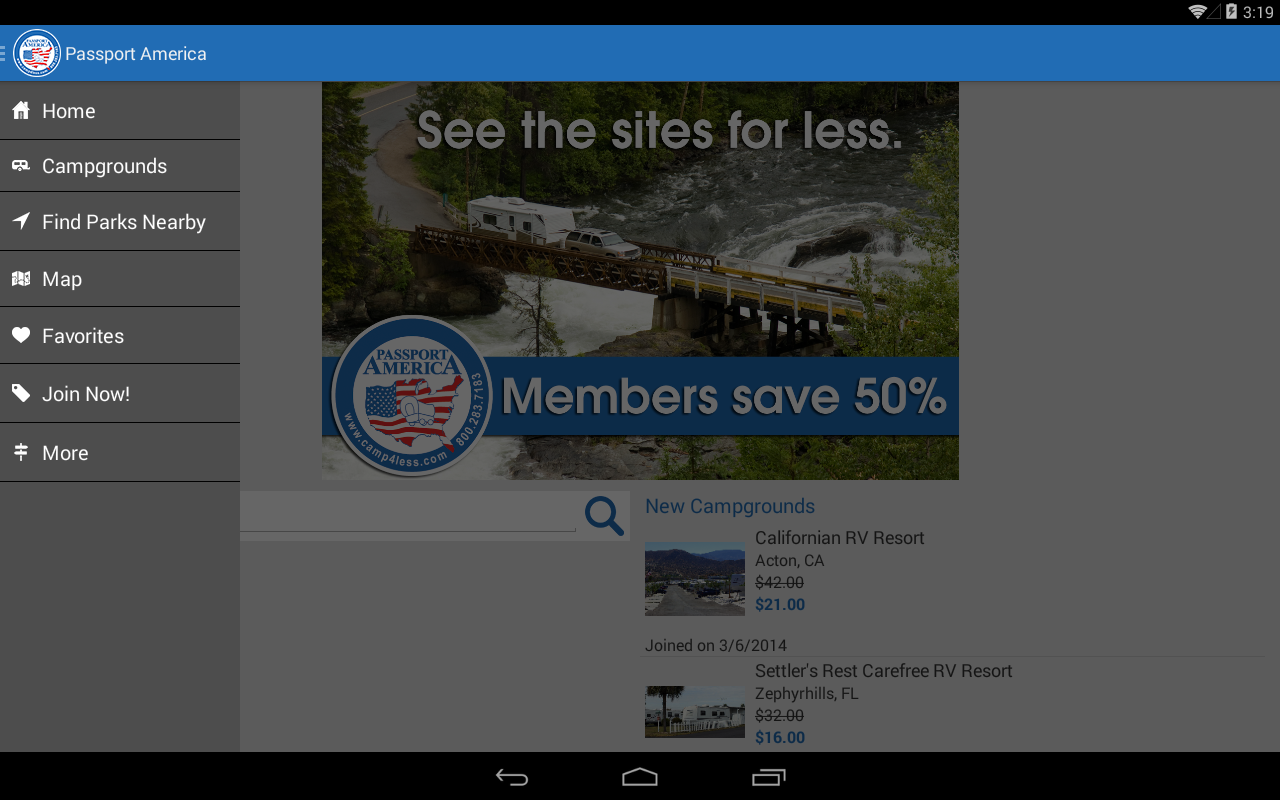The width and height of the screenshot is (1280, 800).
Task: Open the Map view
Action: pos(61,279)
